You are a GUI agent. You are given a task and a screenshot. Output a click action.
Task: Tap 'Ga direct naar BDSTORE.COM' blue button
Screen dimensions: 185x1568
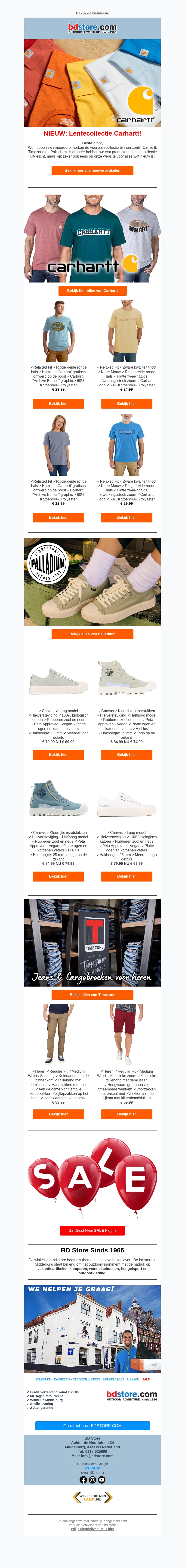click(x=92, y=1425)
